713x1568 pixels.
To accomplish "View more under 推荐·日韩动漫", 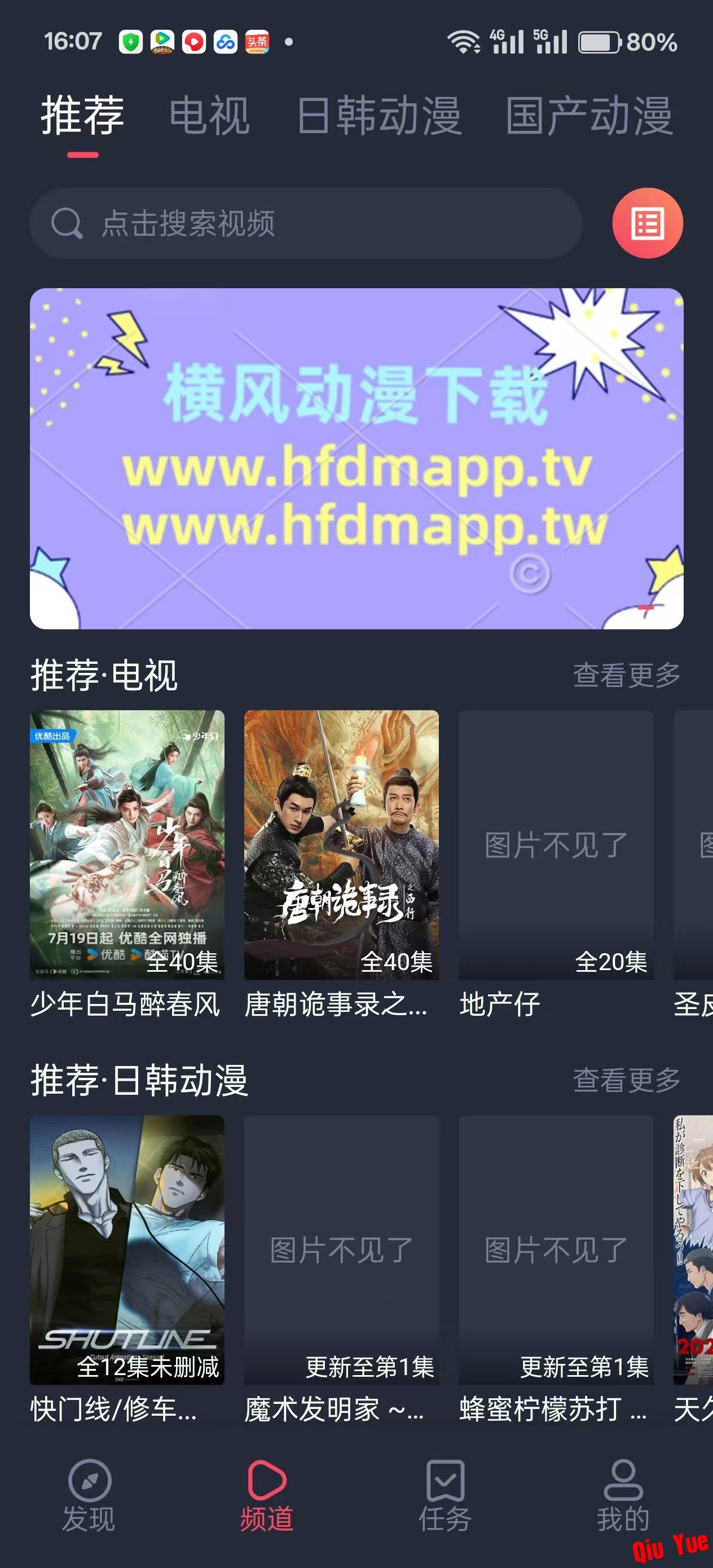I will (x=626, y=1080).
